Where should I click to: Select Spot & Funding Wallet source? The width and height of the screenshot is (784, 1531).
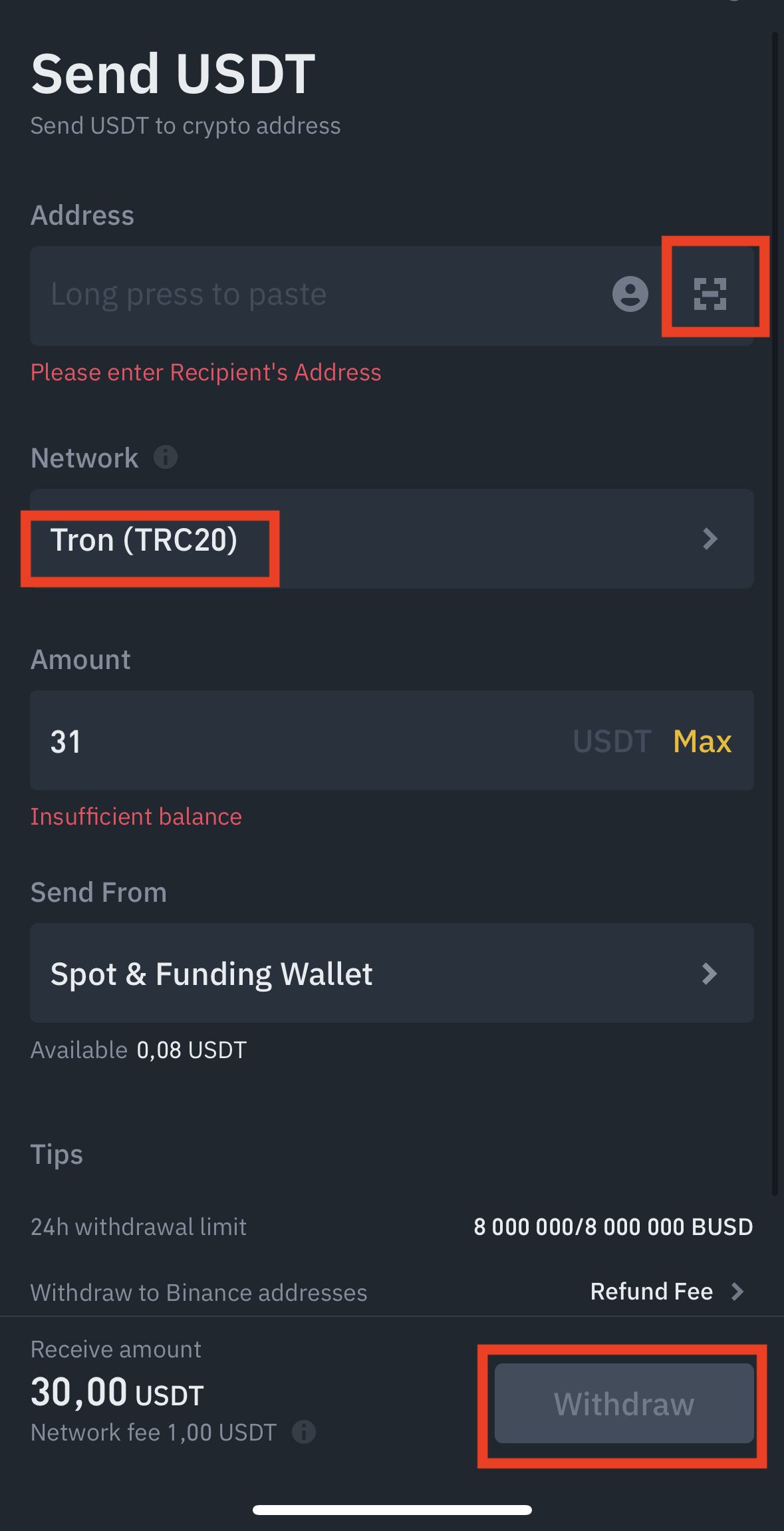(391, 973)
